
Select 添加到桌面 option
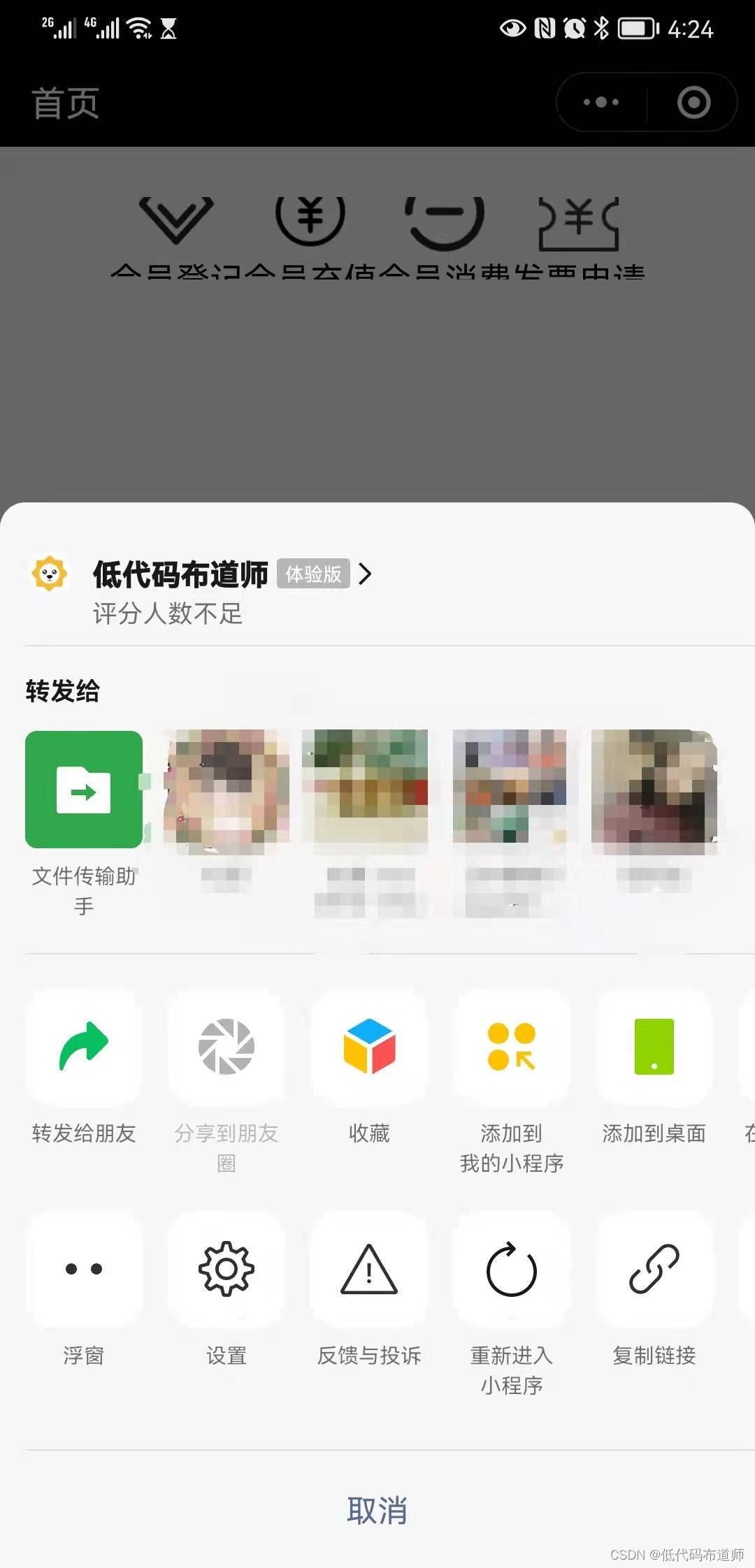click(654, 1047)
